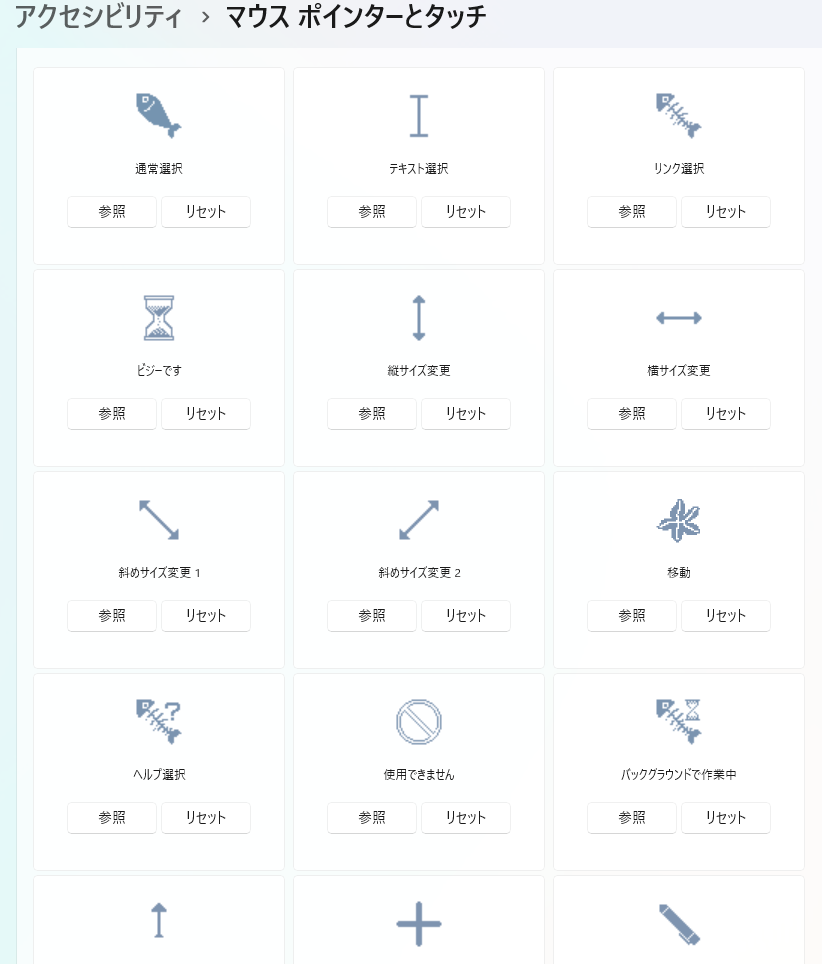The width and height of the screenshot is (822, 964).
Task: Select 参照 under ヘルプ選択
Action: 112,818
